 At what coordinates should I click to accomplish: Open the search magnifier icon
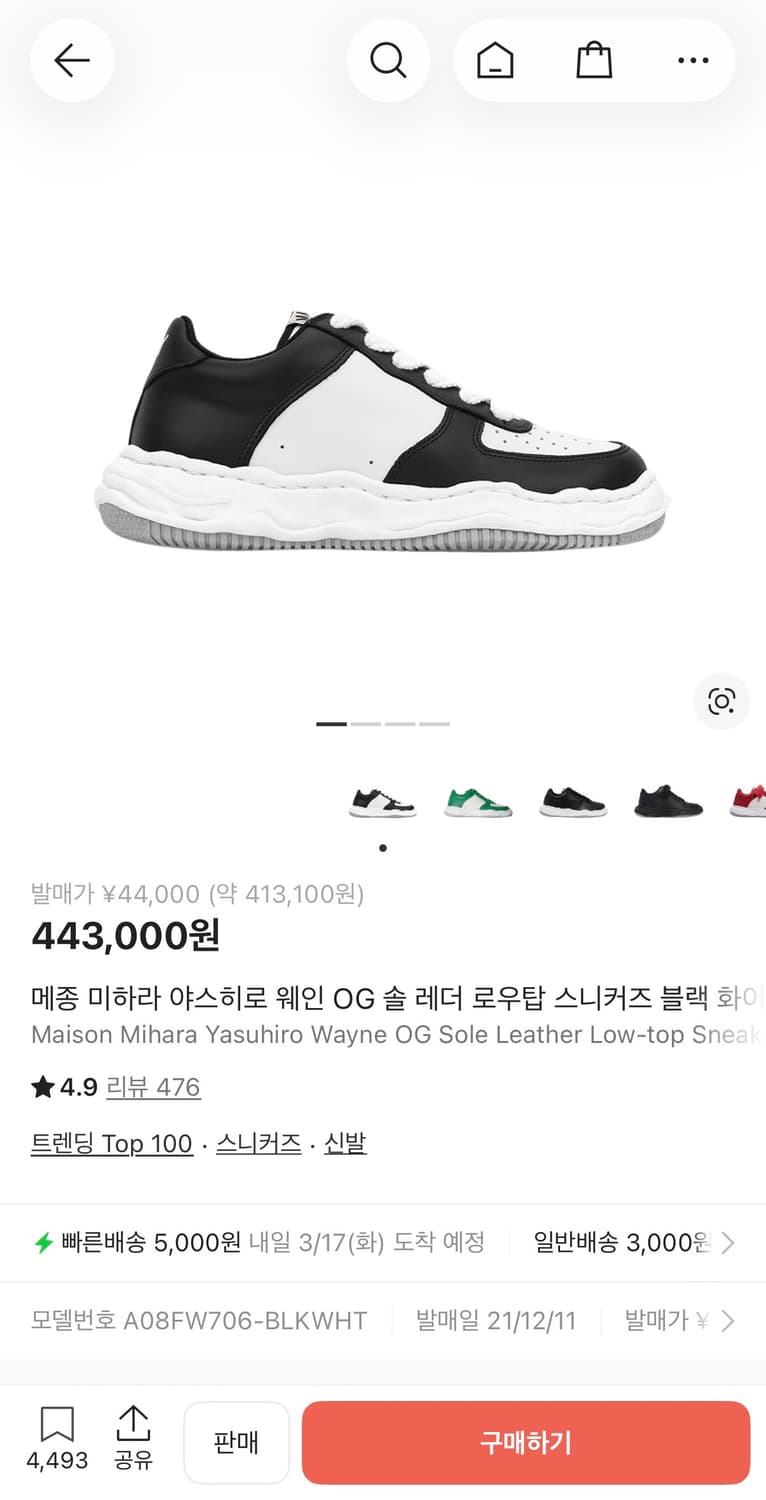tap(389, 60)
